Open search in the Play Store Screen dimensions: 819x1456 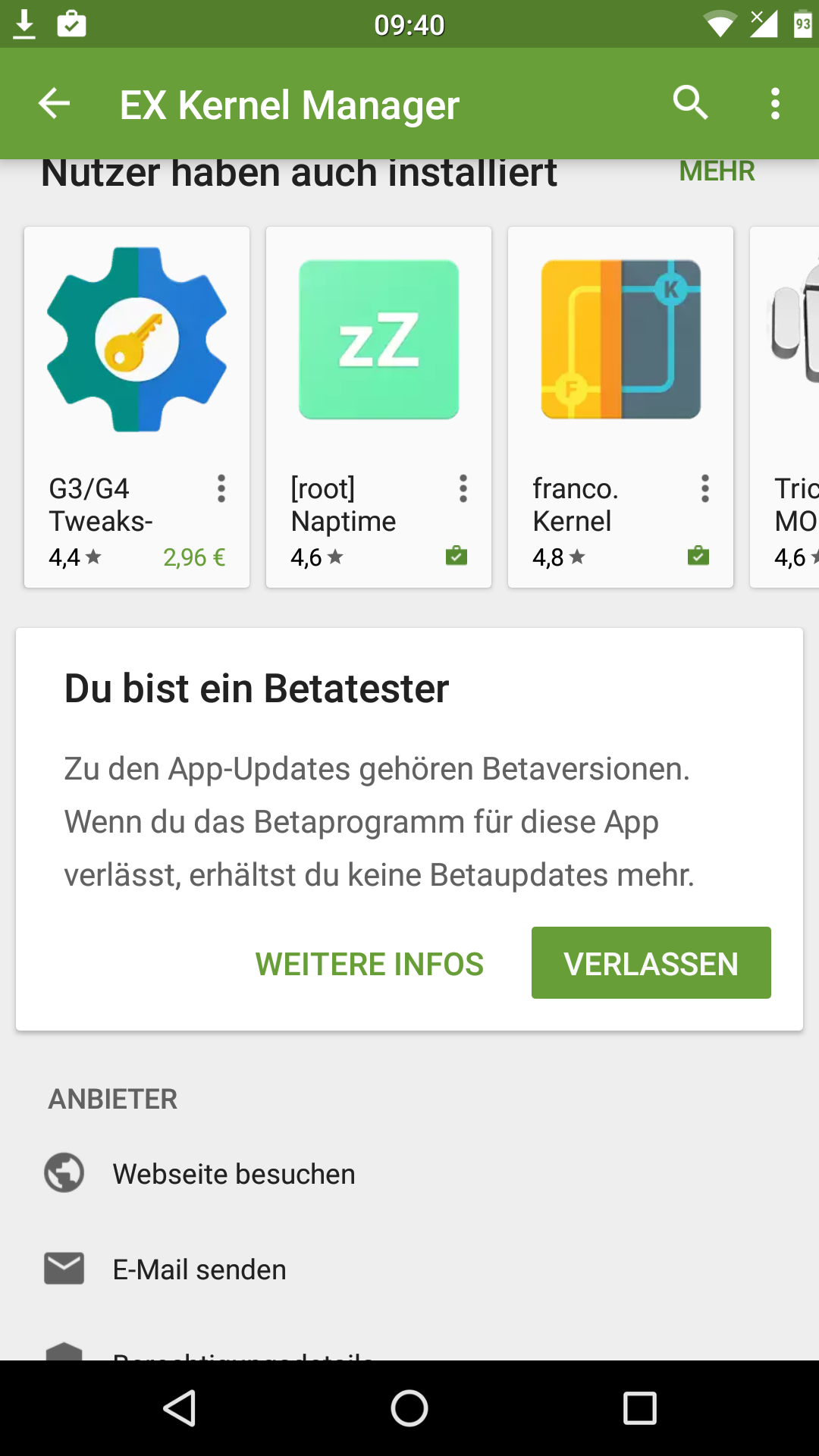coord(690,103)
